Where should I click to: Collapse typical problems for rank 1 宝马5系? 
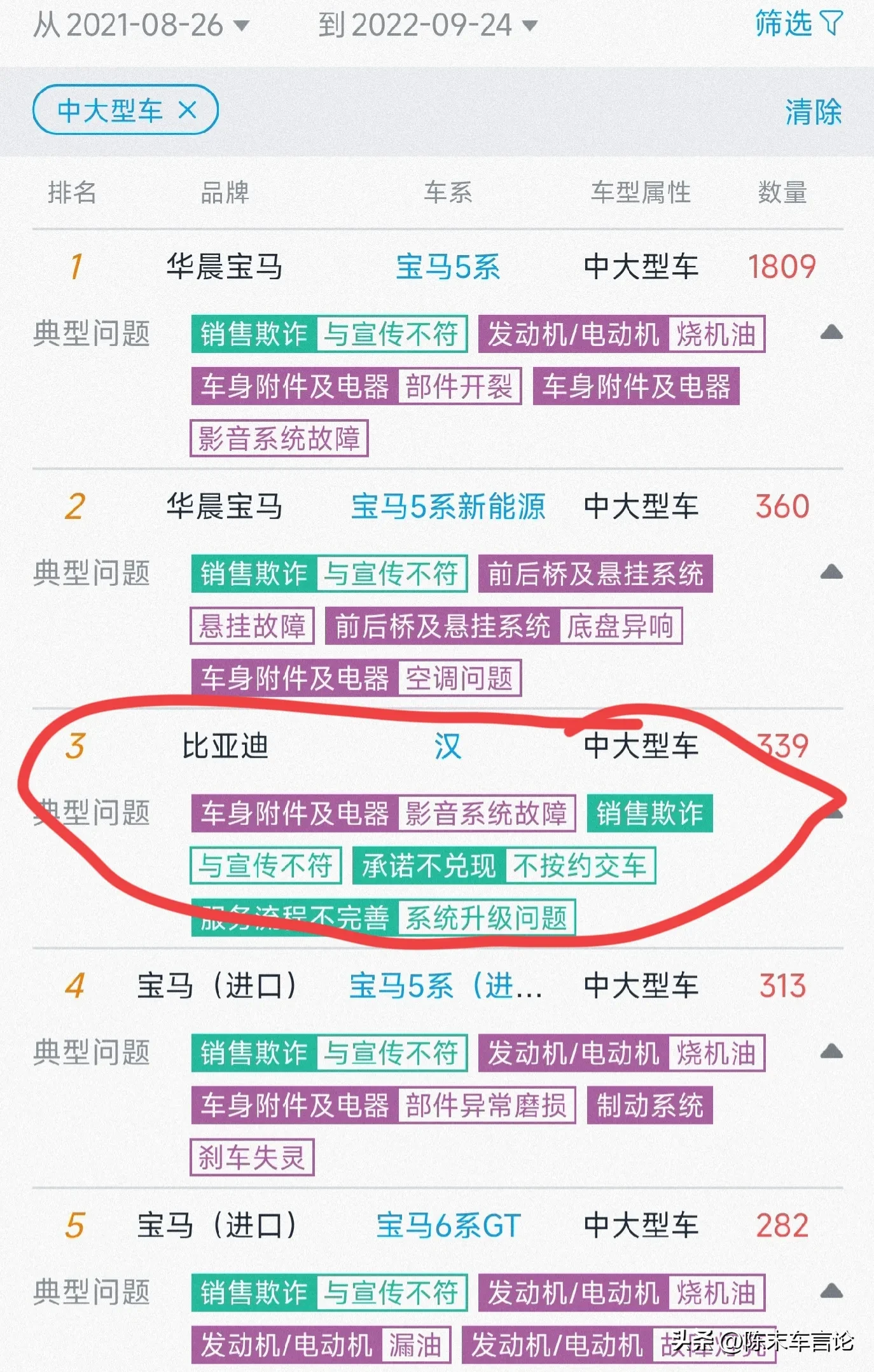point(831,333)
